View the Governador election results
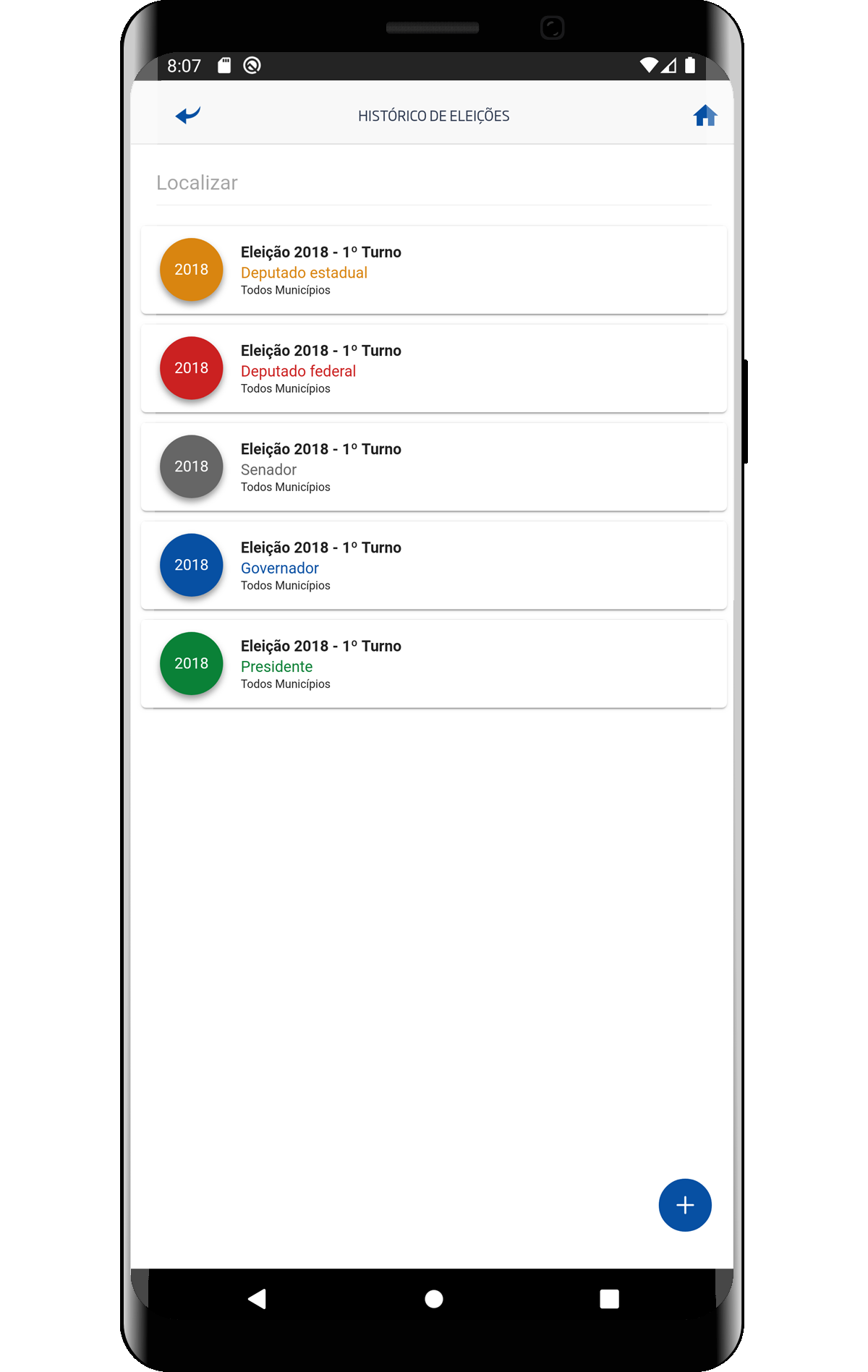Viewport: 868px width, 1372px height. (433, 565)
